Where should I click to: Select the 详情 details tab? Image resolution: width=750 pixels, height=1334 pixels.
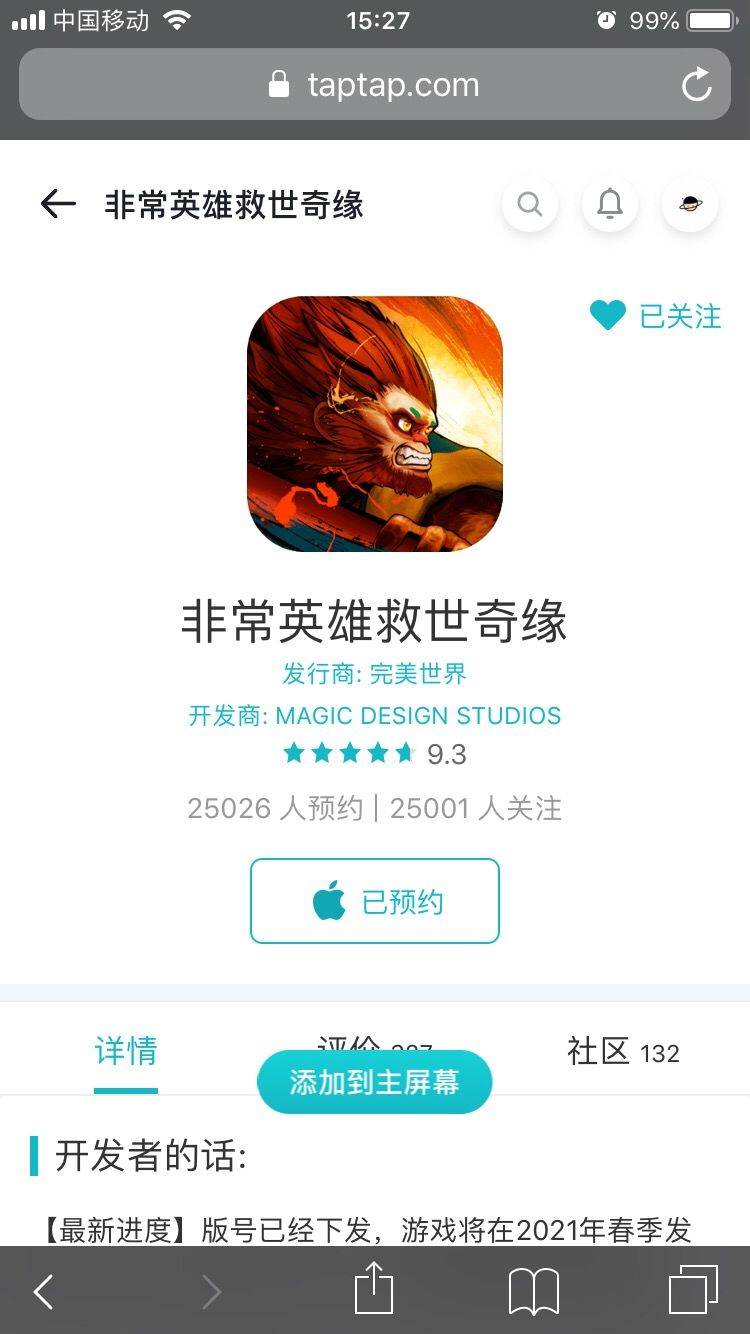point(125,1051)
